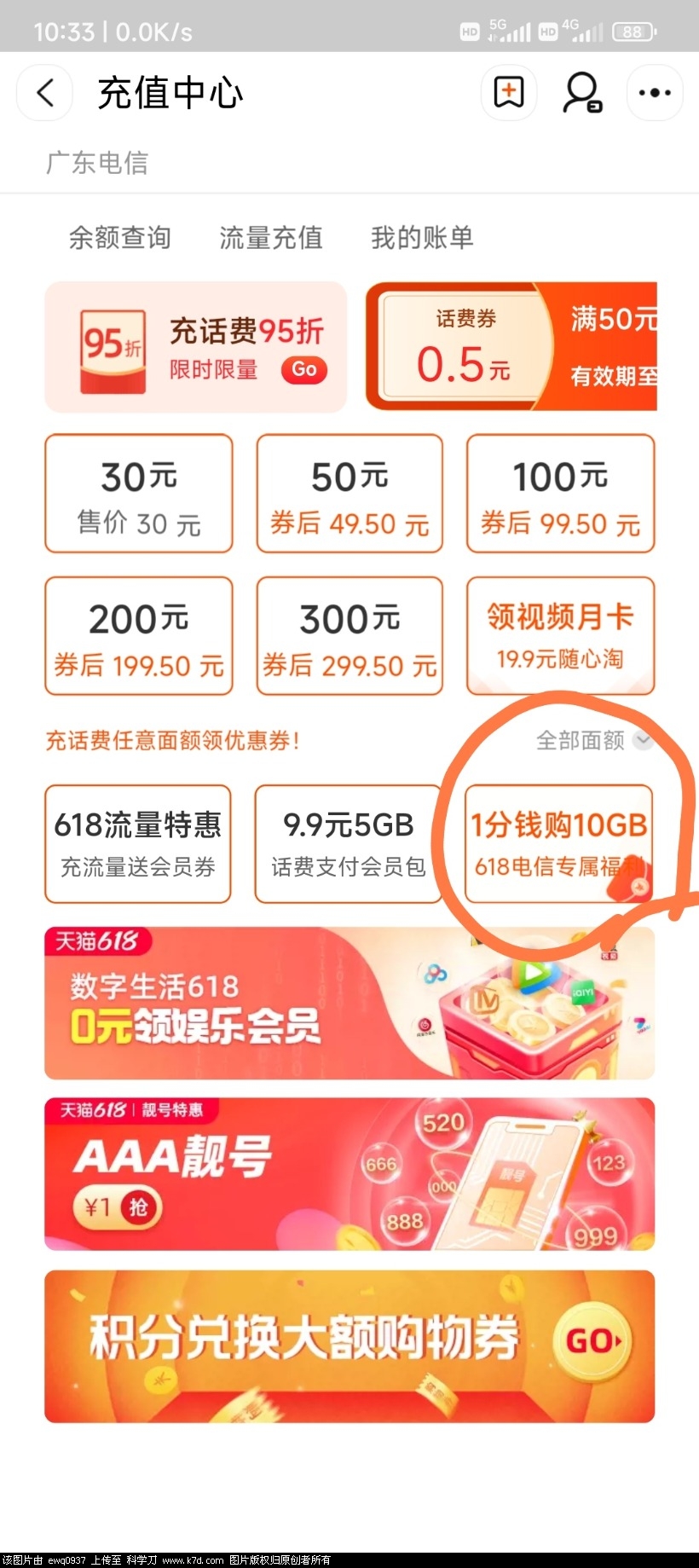Open the three-dot overflow menu
The width and height of the screenshot is (699, 1568).
coord(654,92)
